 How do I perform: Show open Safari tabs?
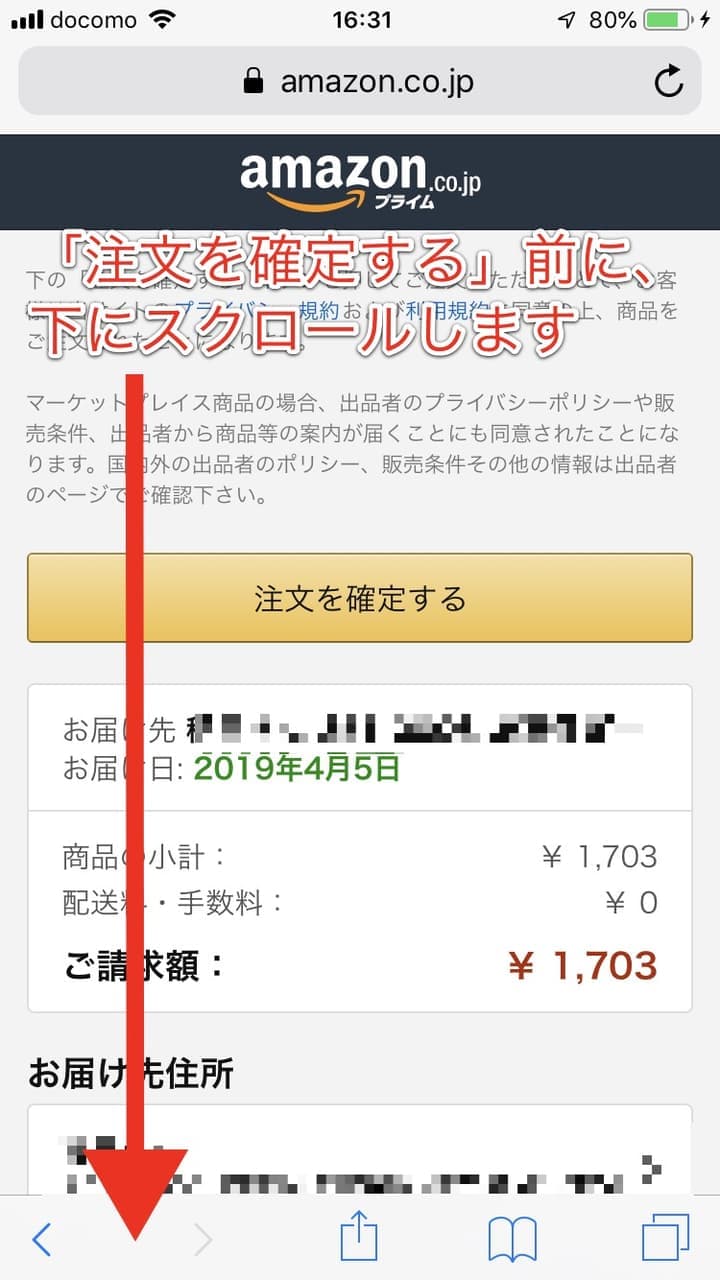point(665,1240)
